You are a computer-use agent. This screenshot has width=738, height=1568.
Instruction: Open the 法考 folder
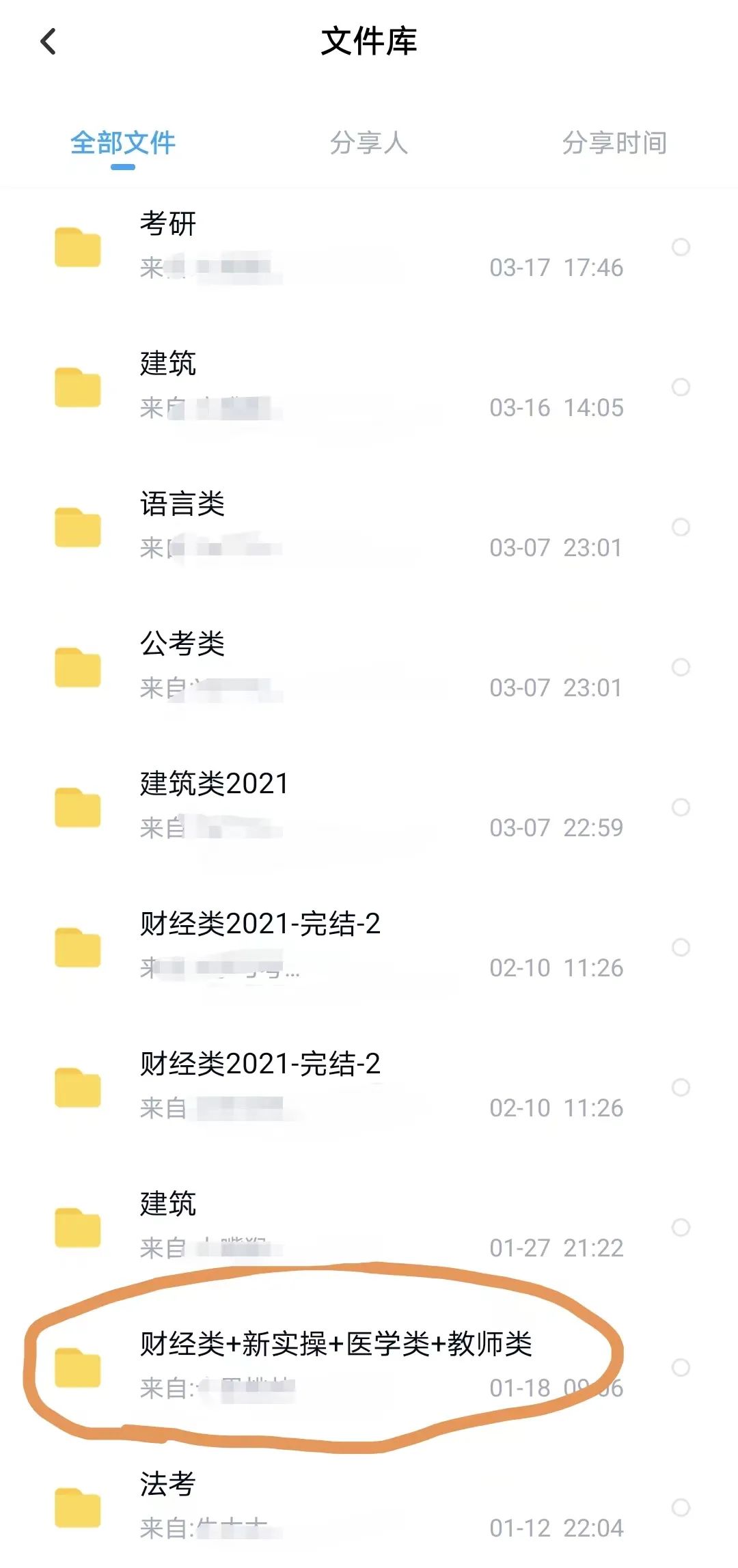point(369,1507)
